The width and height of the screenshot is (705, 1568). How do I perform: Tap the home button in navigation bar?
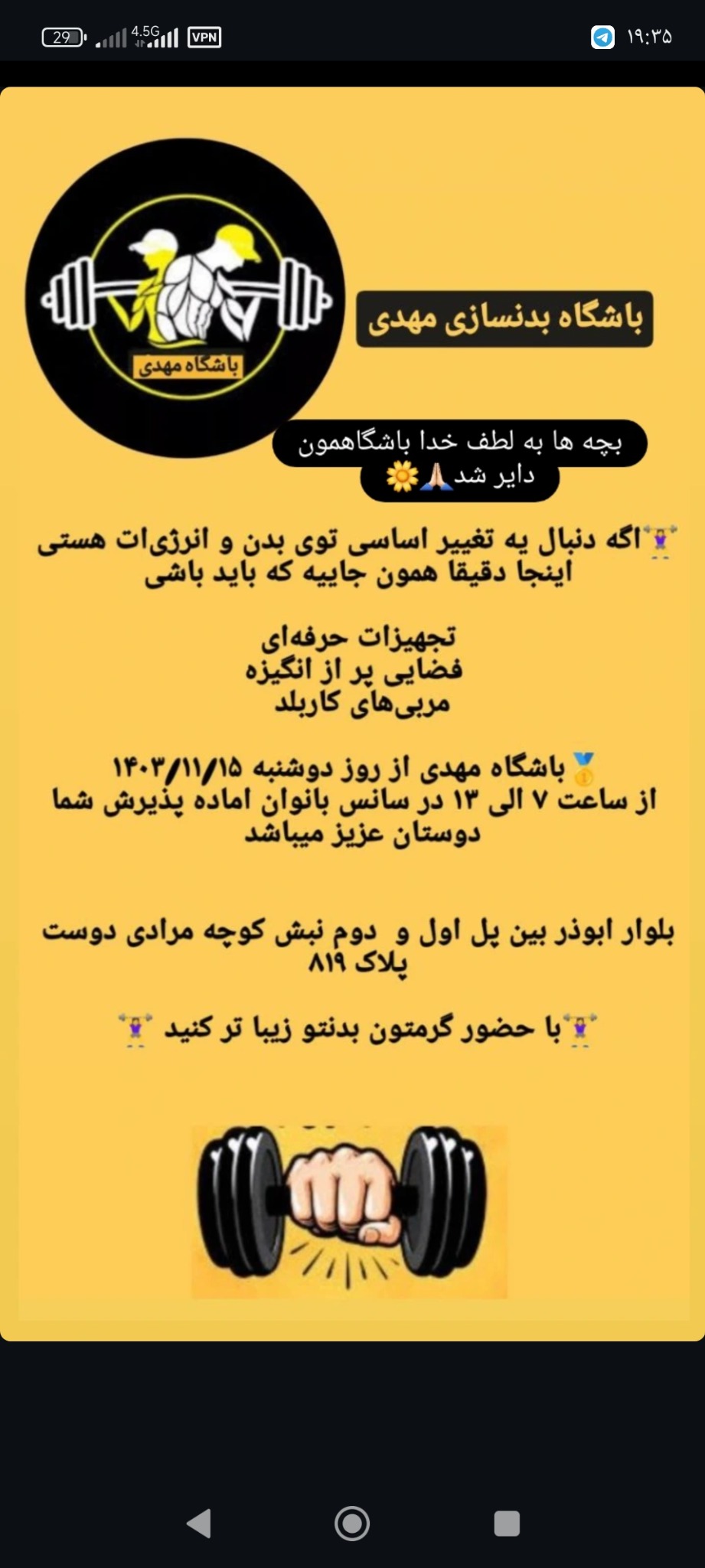(352, 1523)
